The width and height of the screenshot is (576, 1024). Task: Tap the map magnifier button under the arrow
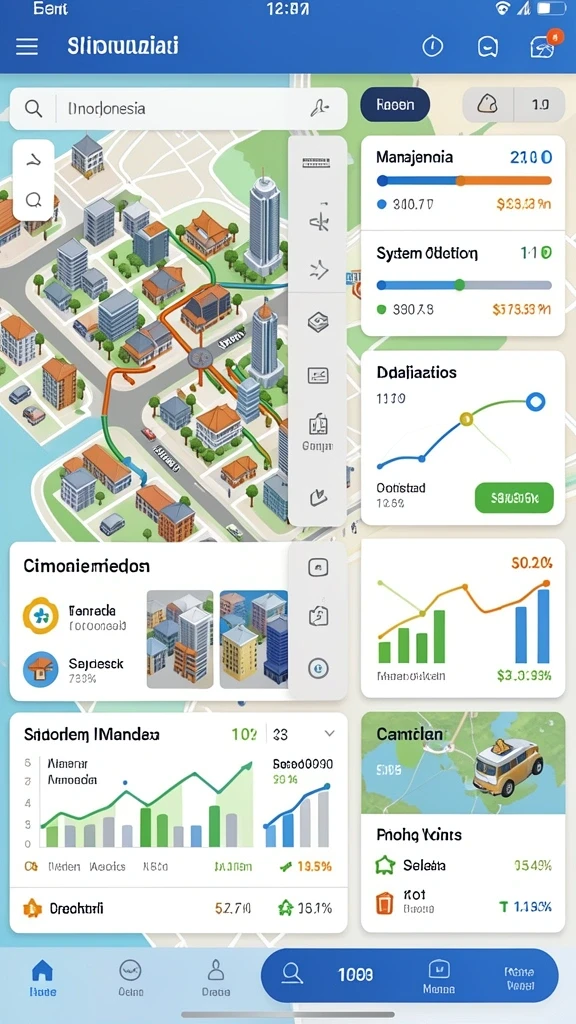33,199
